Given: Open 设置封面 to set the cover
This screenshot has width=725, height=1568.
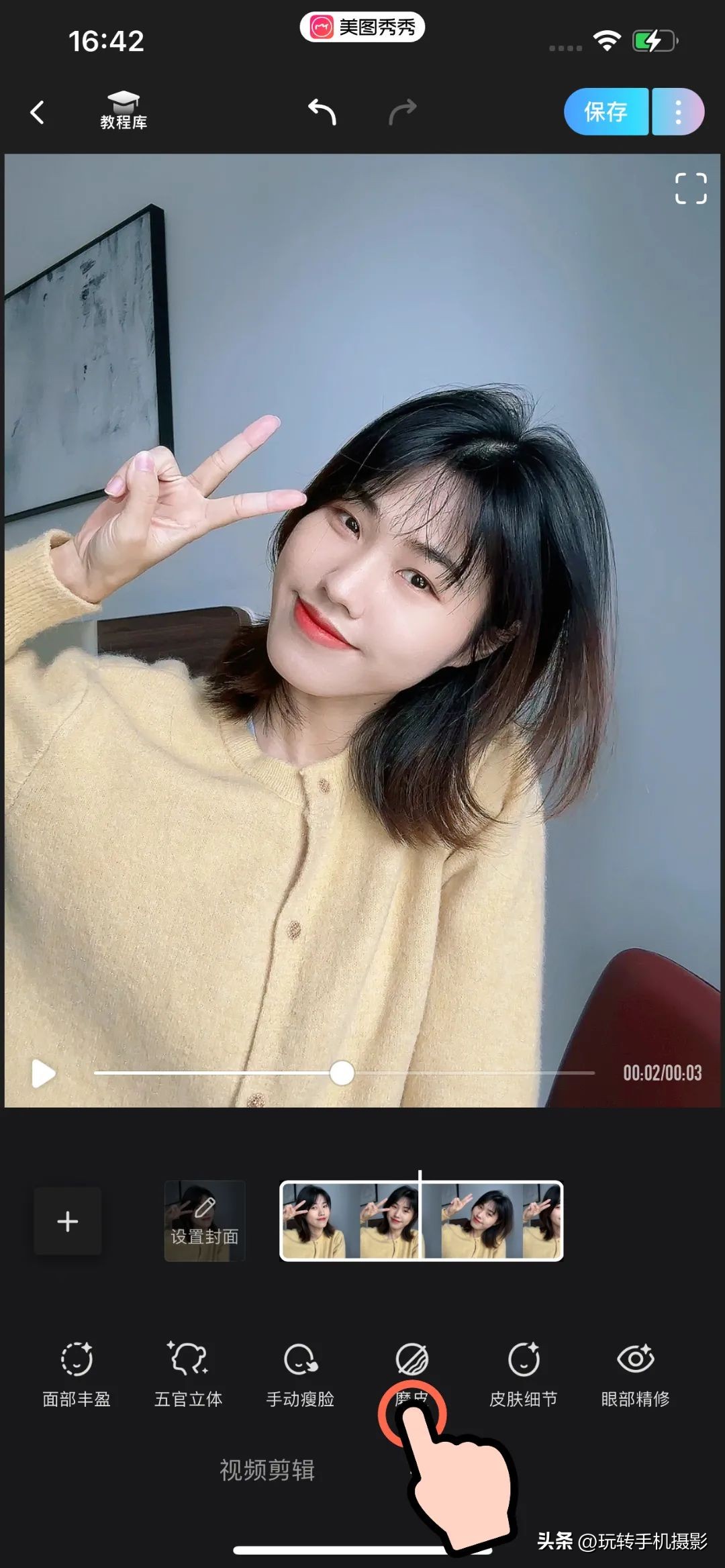Looking at the screenshot, I should pyautogui.click(x=205, y=1221).
